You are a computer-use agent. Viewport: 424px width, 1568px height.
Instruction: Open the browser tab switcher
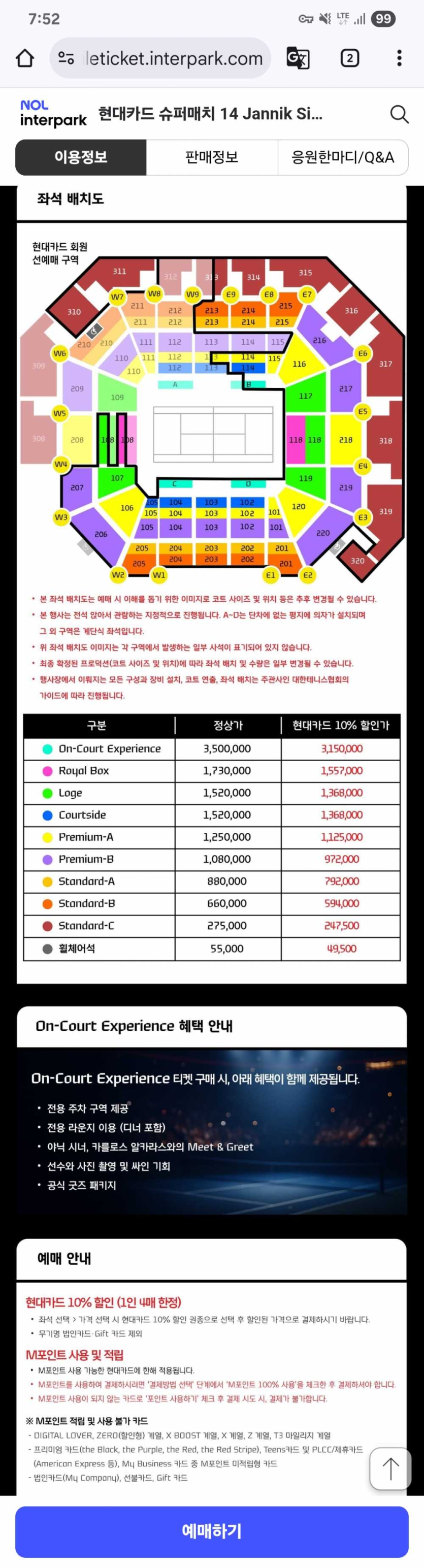tap(349, 58)
